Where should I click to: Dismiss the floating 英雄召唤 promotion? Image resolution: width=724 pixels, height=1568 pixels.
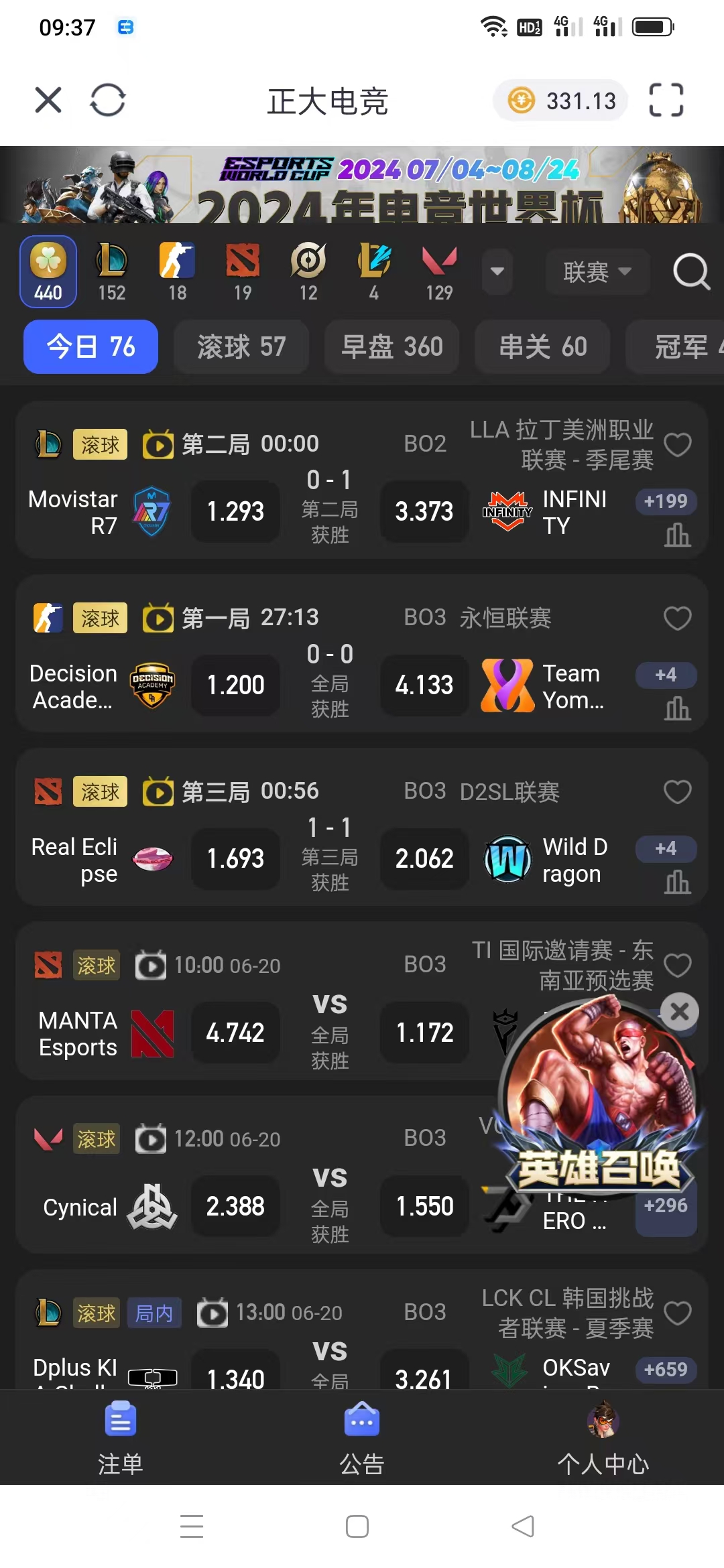point(680,1012)
